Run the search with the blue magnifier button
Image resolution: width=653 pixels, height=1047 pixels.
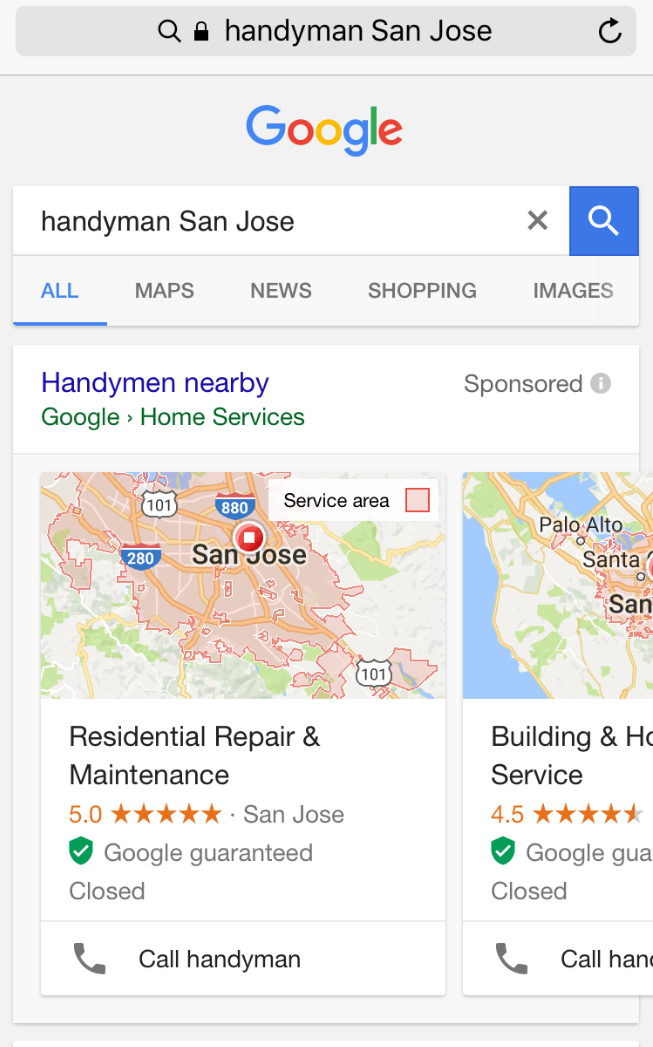pyautogui.click(x=603, y=221)
